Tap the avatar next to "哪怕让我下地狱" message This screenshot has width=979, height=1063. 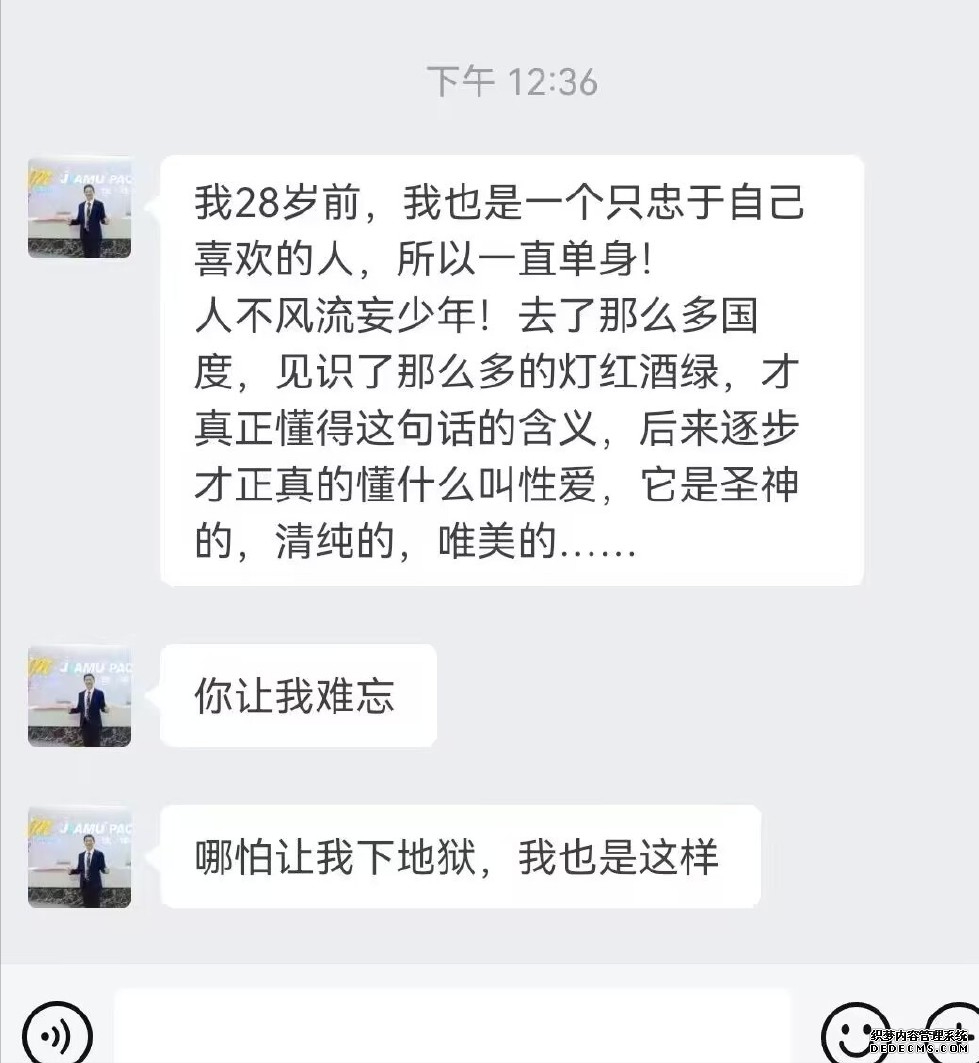pyautogui.click(x=80, y=857)
